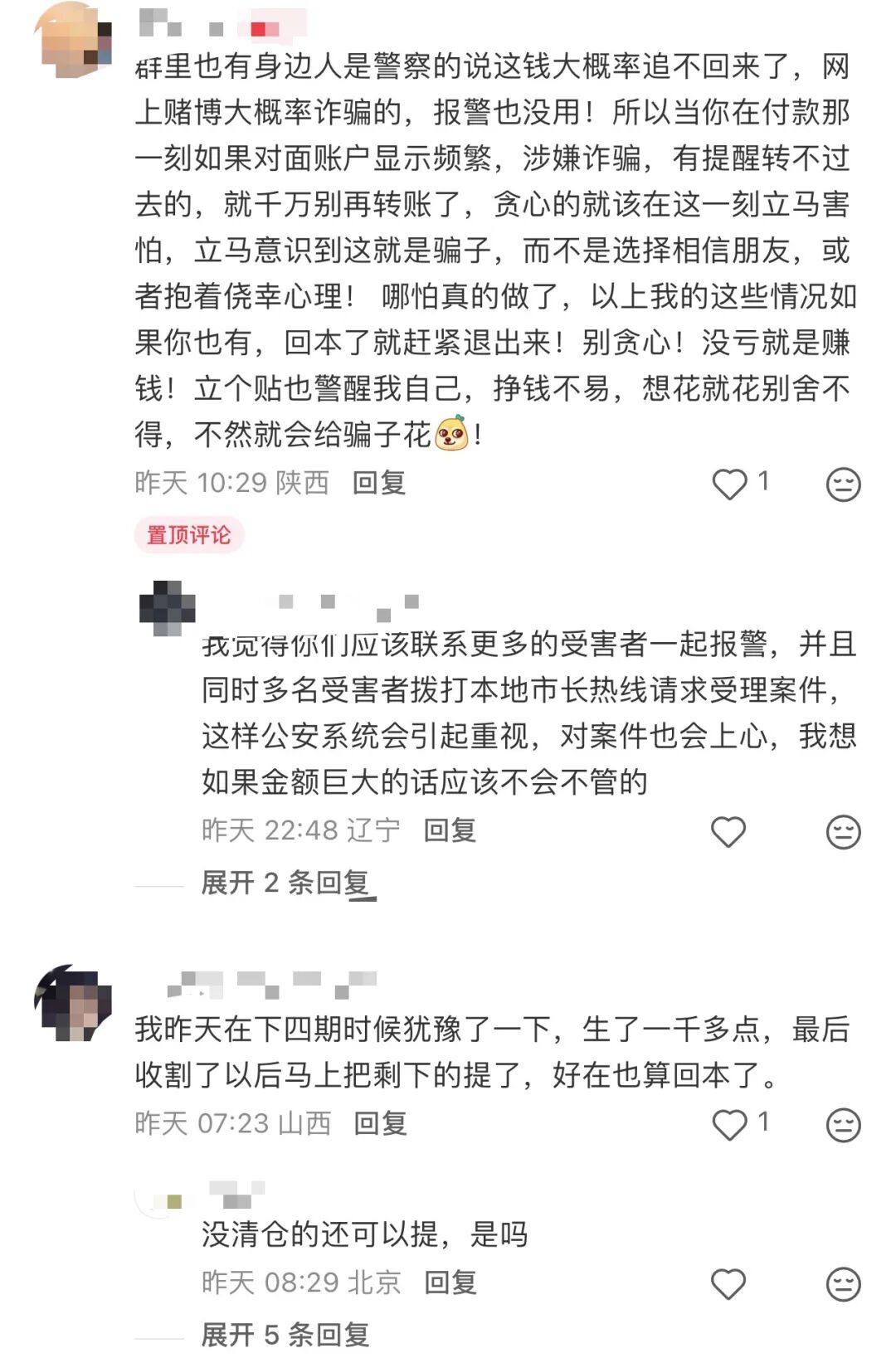
Task: Reply to the 辽宁 commenter
Action: point(450,830)
